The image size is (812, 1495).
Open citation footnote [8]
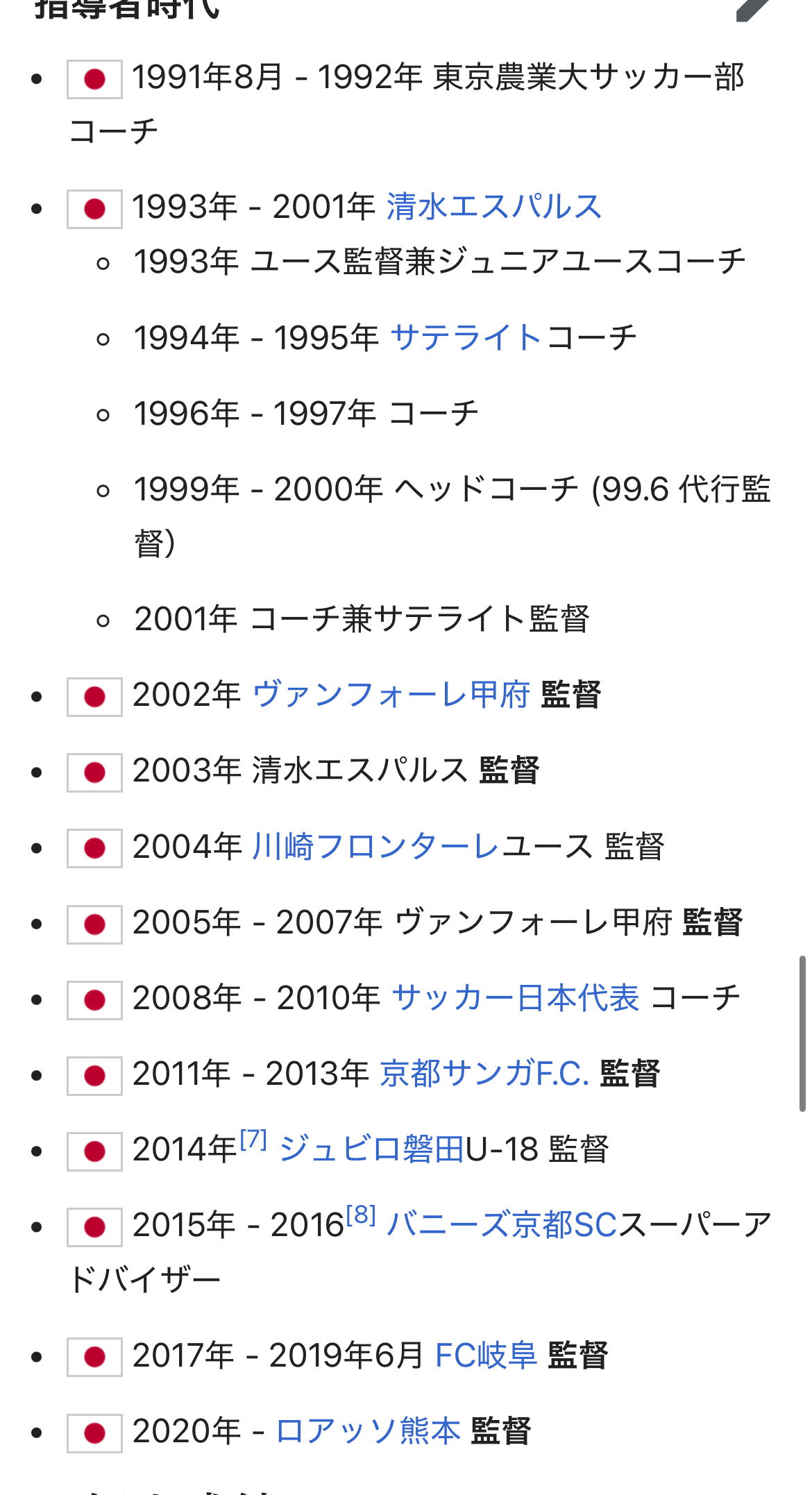point(361,1215)
